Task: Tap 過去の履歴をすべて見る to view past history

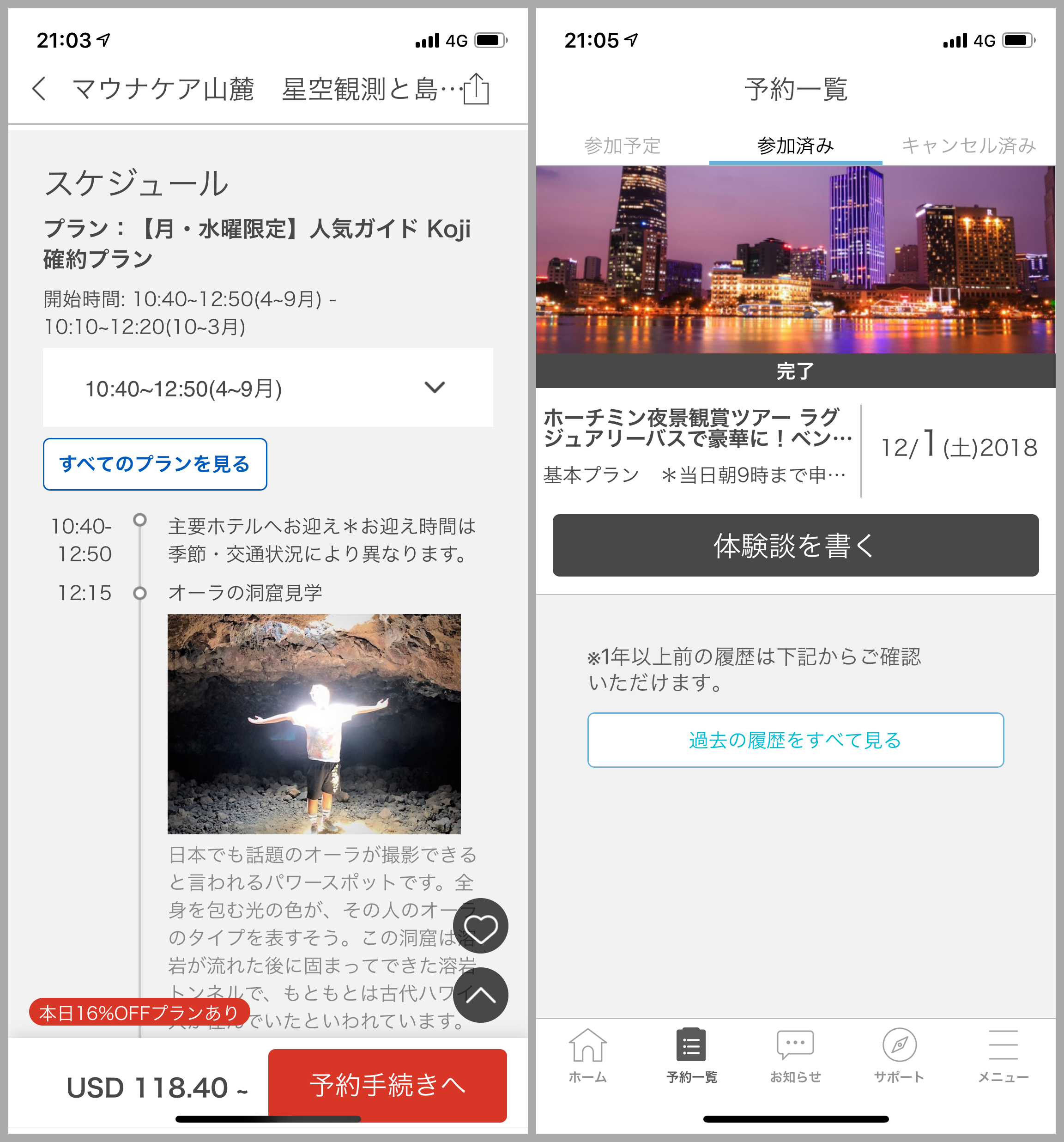Action: pos(795,740)
